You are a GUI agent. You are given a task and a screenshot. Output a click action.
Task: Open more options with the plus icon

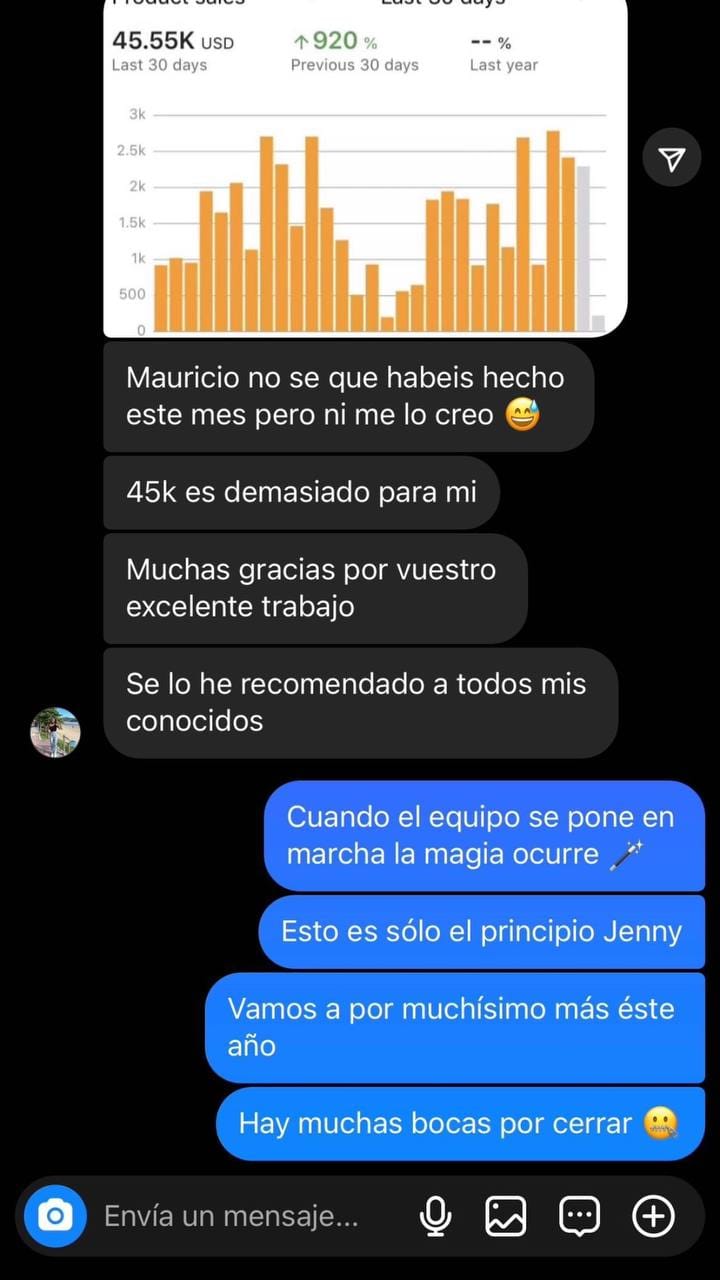click(x=653, y=1216)
